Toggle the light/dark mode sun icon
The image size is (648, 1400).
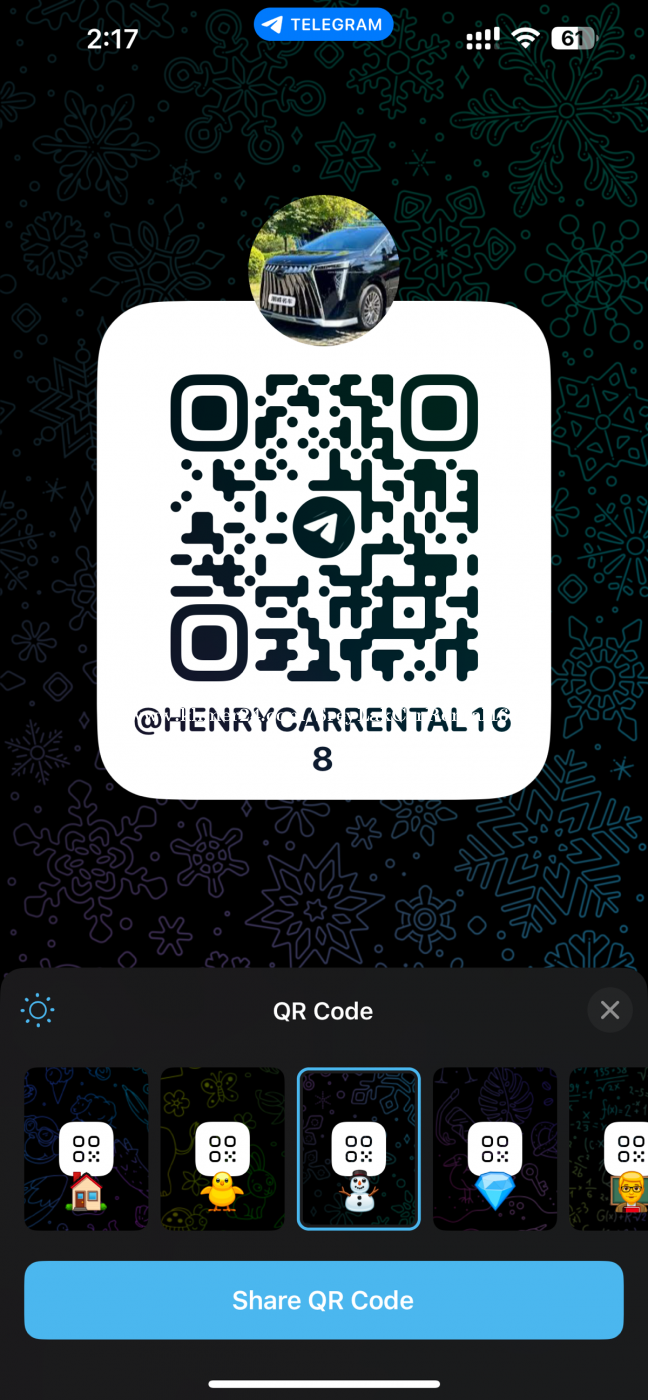tap(38, 1010)
